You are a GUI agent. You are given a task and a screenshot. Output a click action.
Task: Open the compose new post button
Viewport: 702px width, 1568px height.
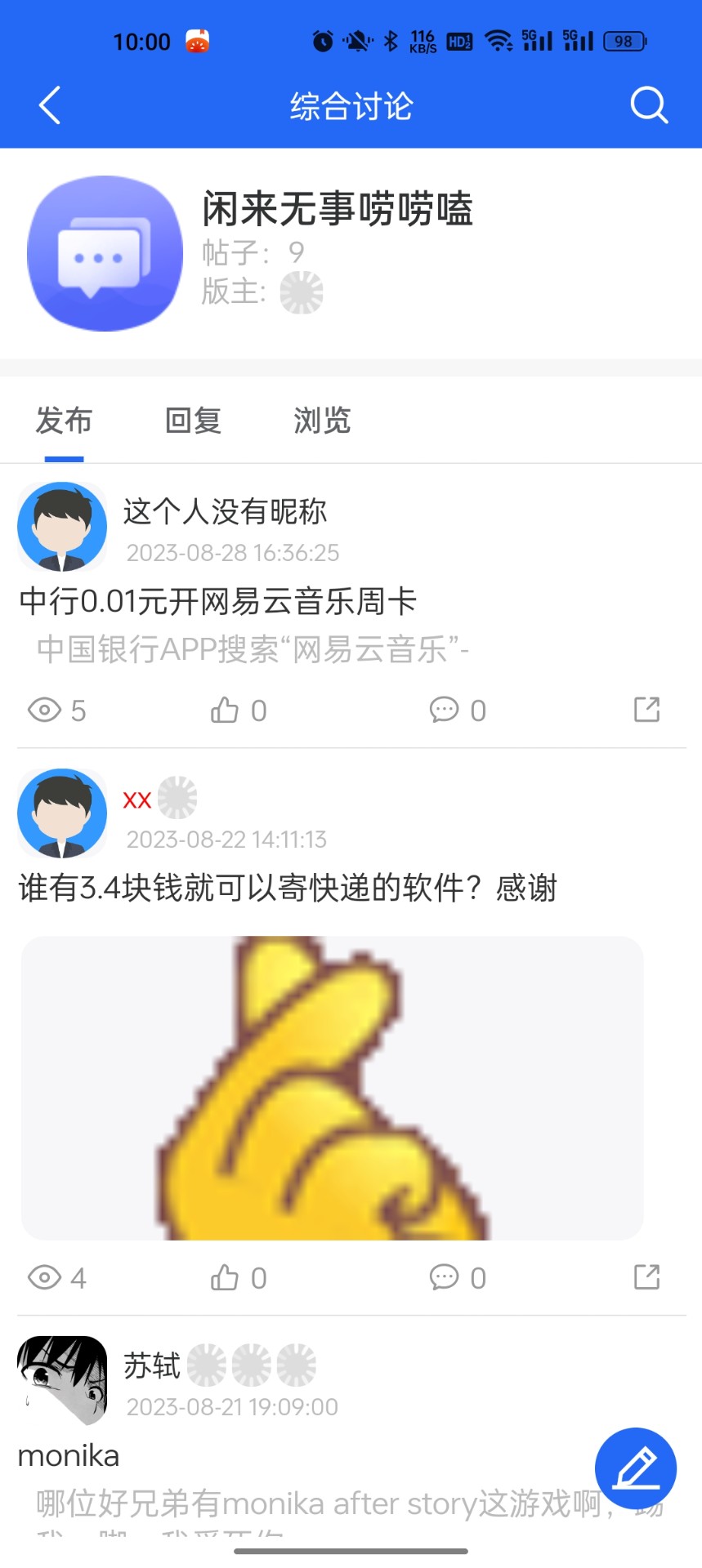636,1468
